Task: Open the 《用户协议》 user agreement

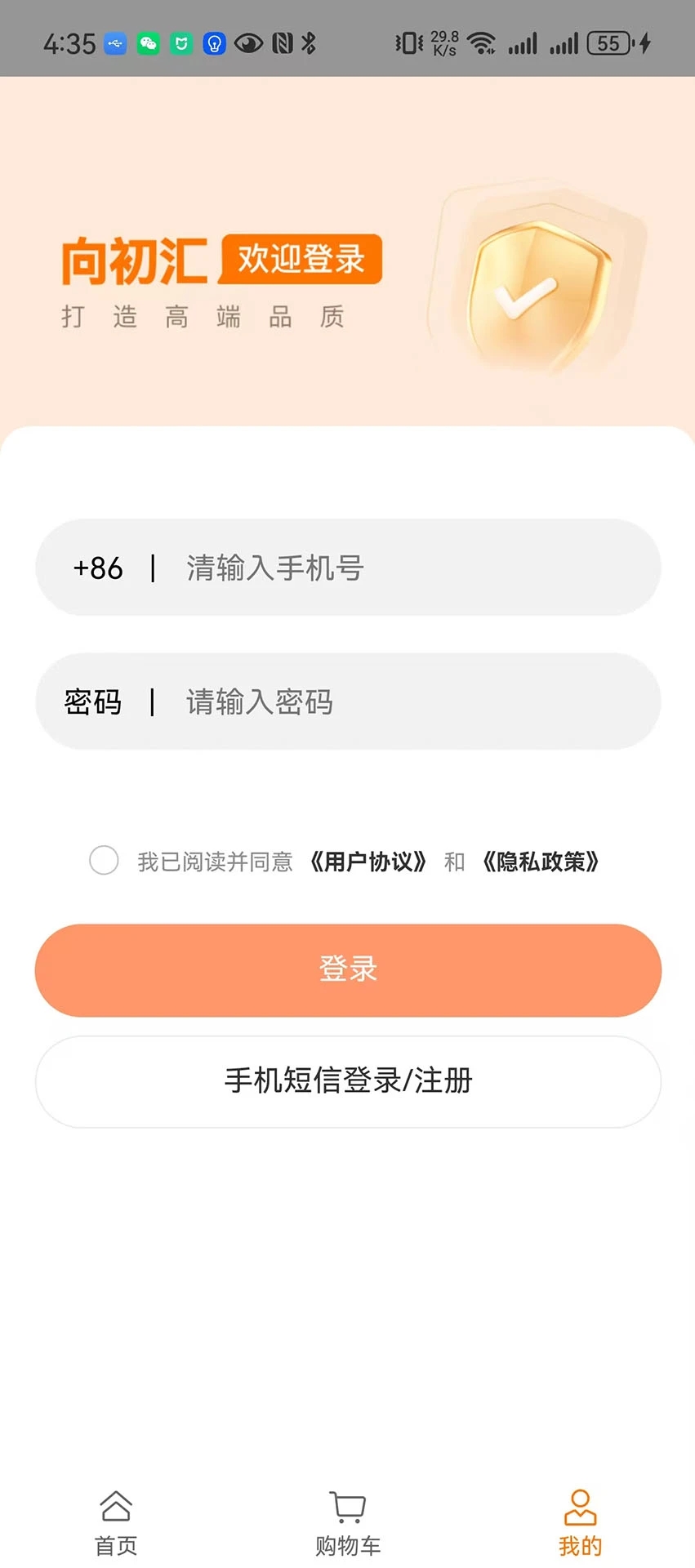Action: pos(368,861)
